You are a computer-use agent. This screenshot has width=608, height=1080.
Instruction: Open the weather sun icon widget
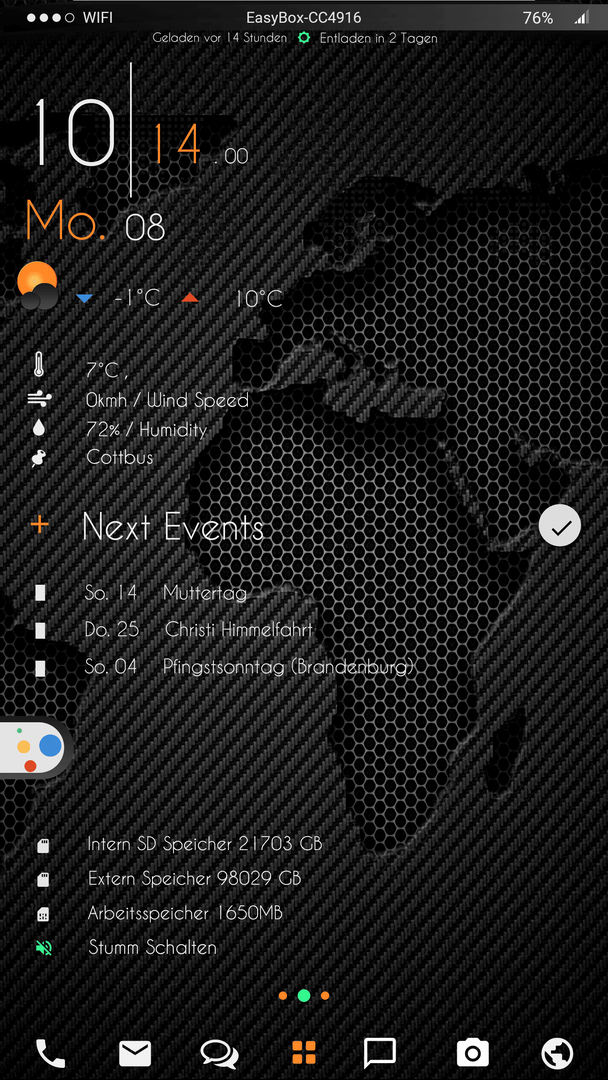37,285
